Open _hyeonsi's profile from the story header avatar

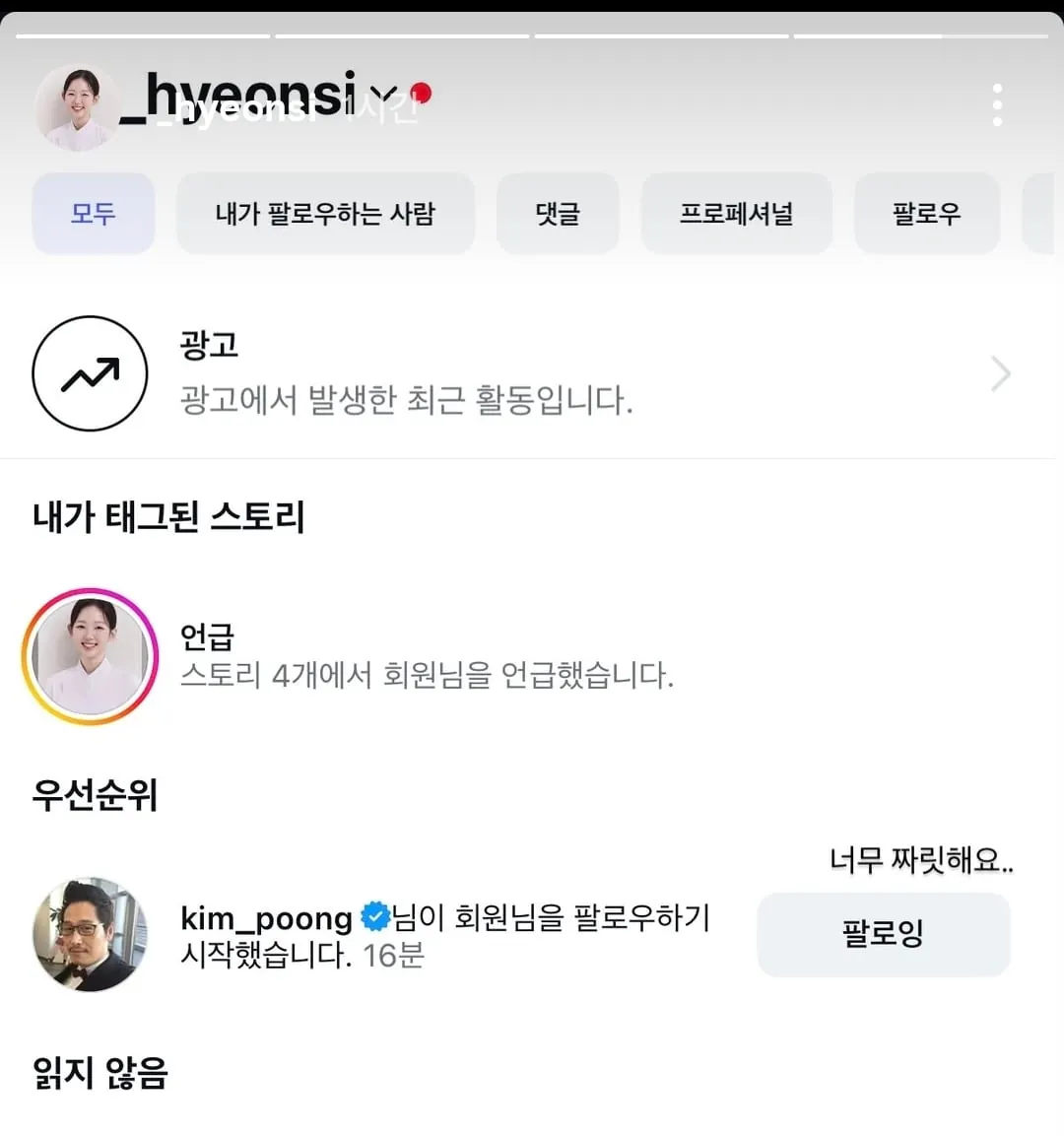[77, 107]
